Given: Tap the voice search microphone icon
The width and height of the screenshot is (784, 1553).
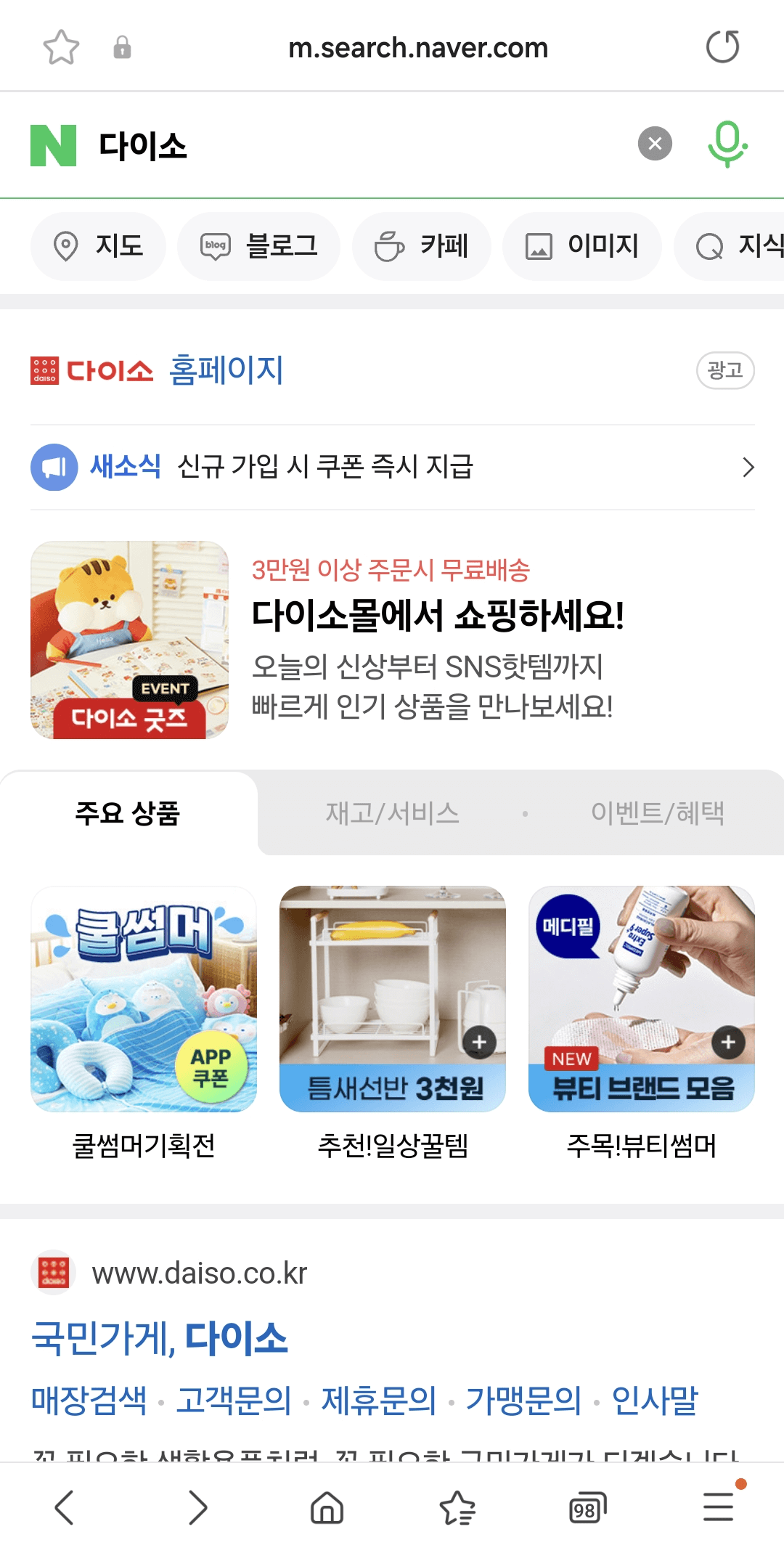Looking at the screenshot, I should coord(729,144).
